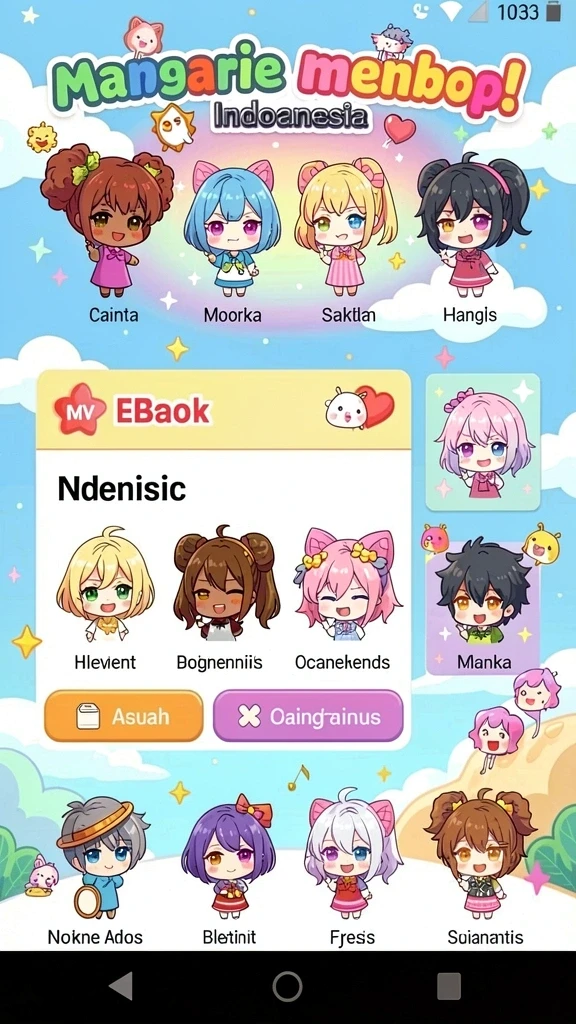
Task: Go back with the system back button
Action: 121,986
